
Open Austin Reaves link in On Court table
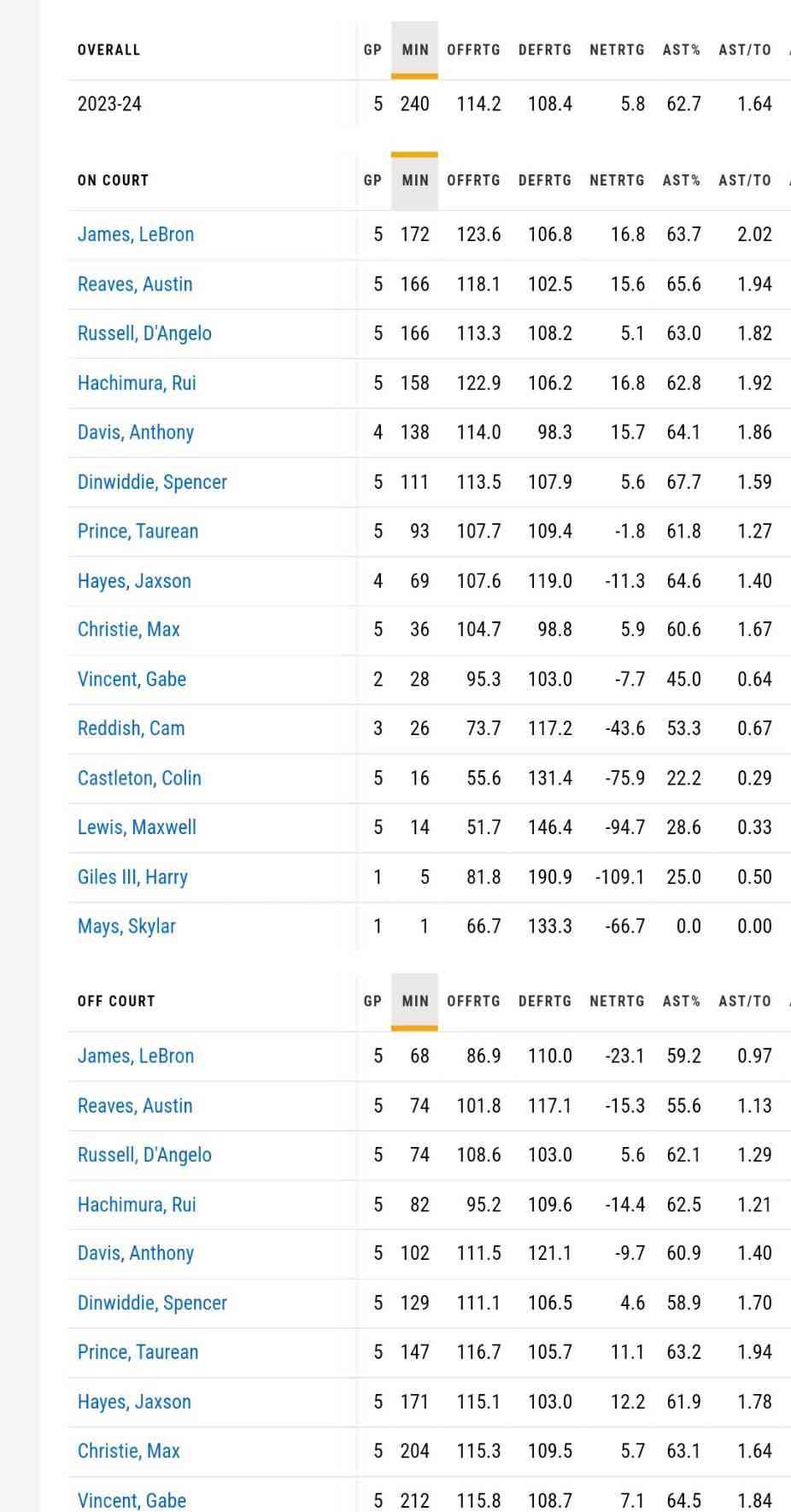point(135,284)
